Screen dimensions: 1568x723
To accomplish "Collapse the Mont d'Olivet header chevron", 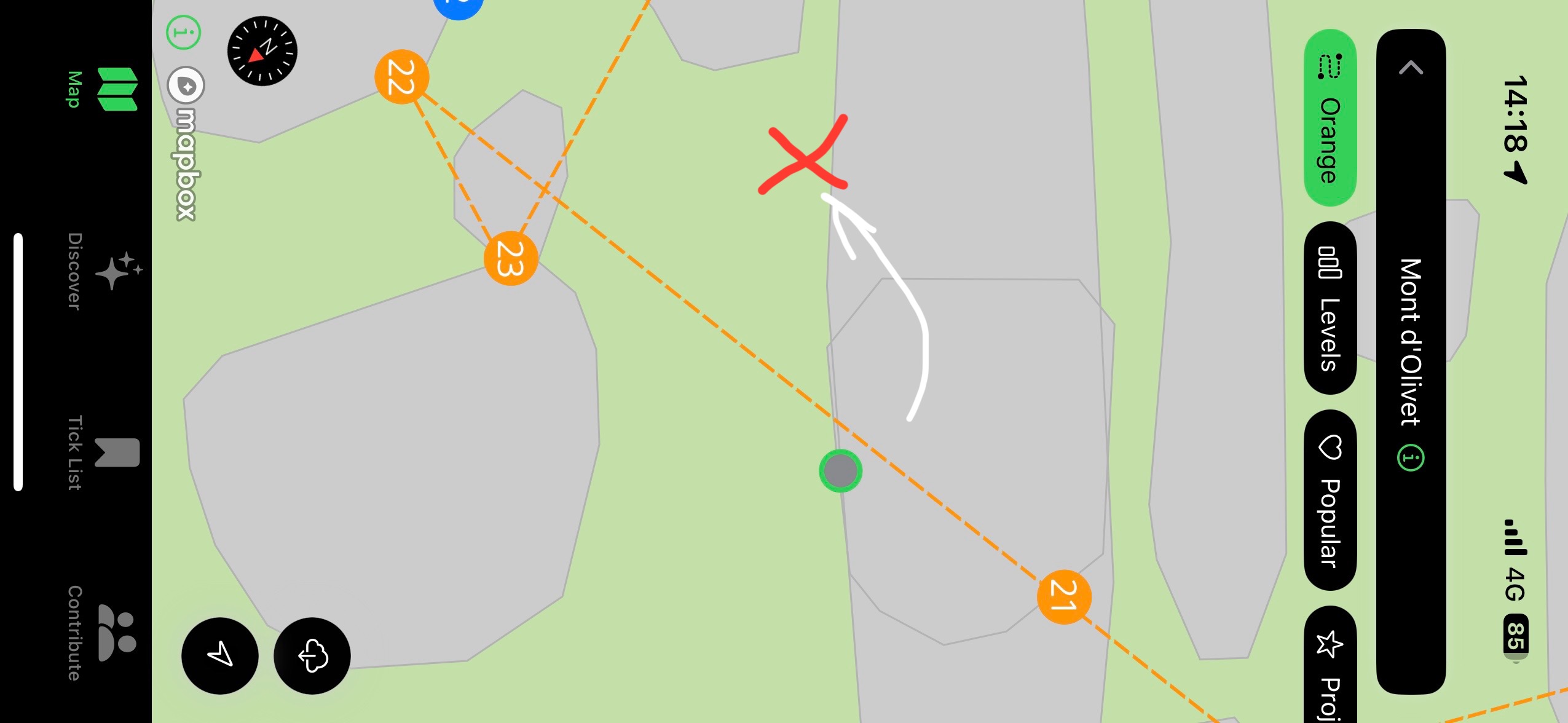I will click(x=1411, y=68).
